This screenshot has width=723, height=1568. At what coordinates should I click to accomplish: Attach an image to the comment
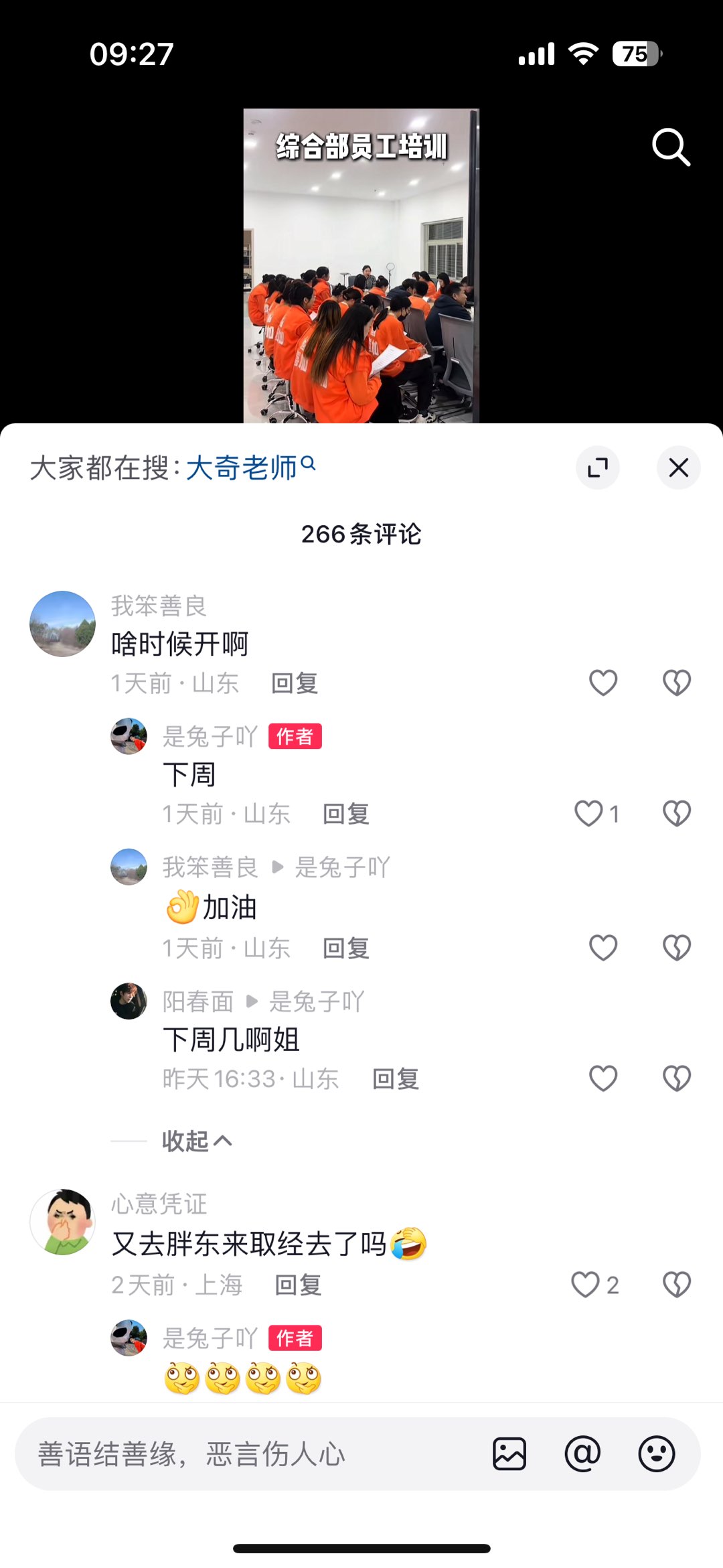[509, 1454]
